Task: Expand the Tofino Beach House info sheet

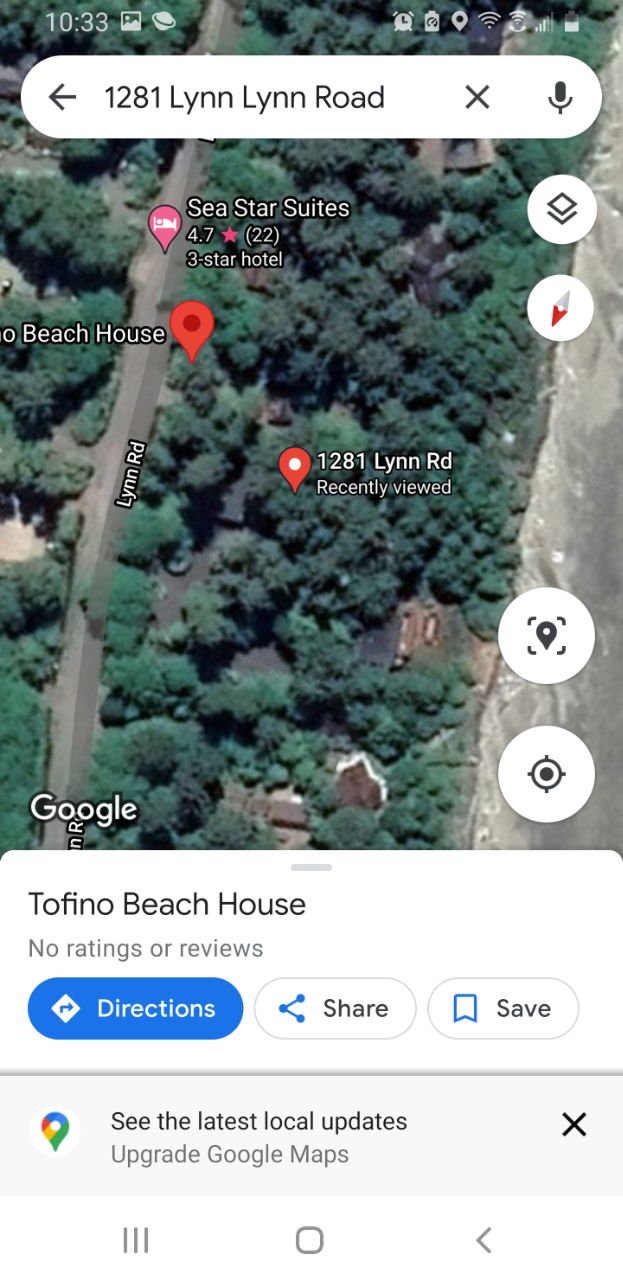Action: pyautogui.click(x=311, y=867)
